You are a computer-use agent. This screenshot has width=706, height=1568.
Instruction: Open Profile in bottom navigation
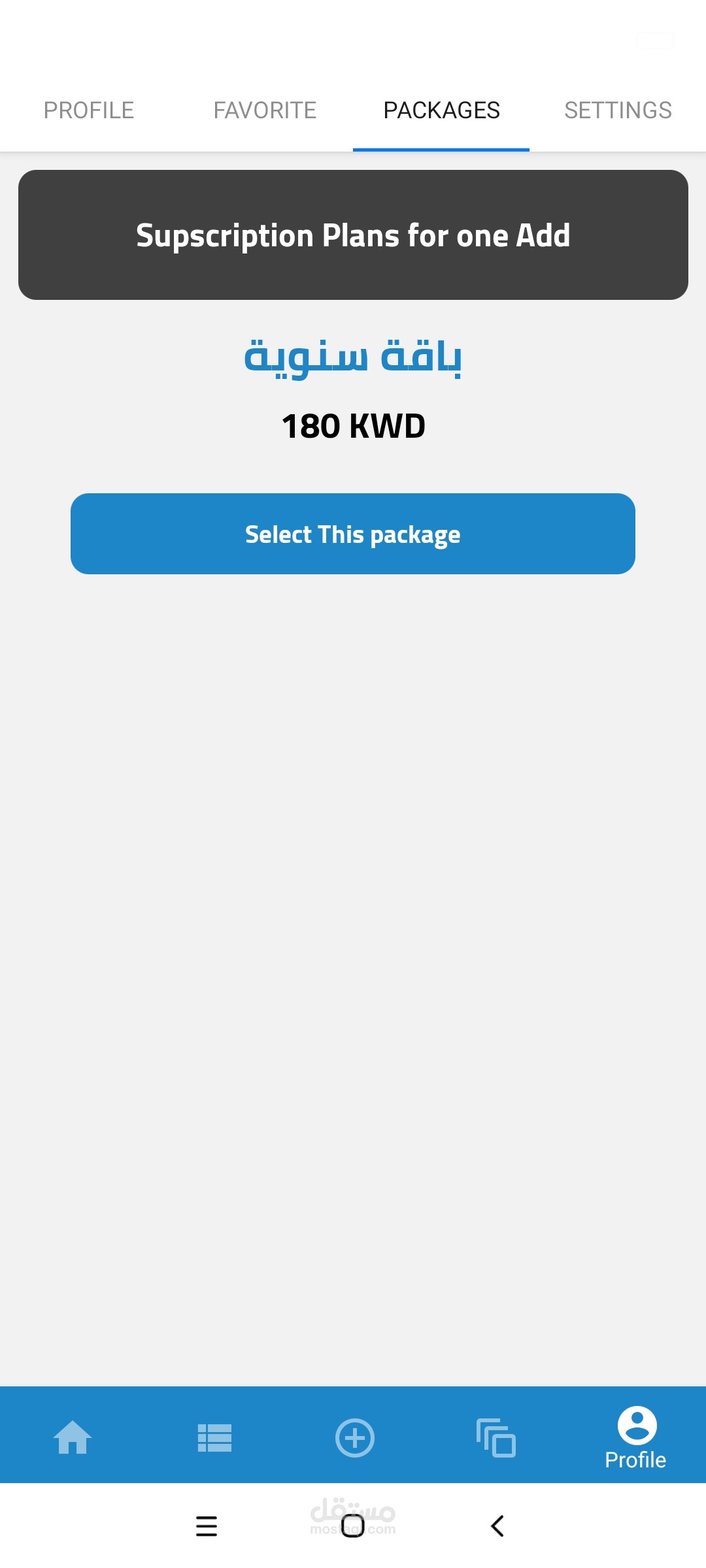click(636, 1438)
